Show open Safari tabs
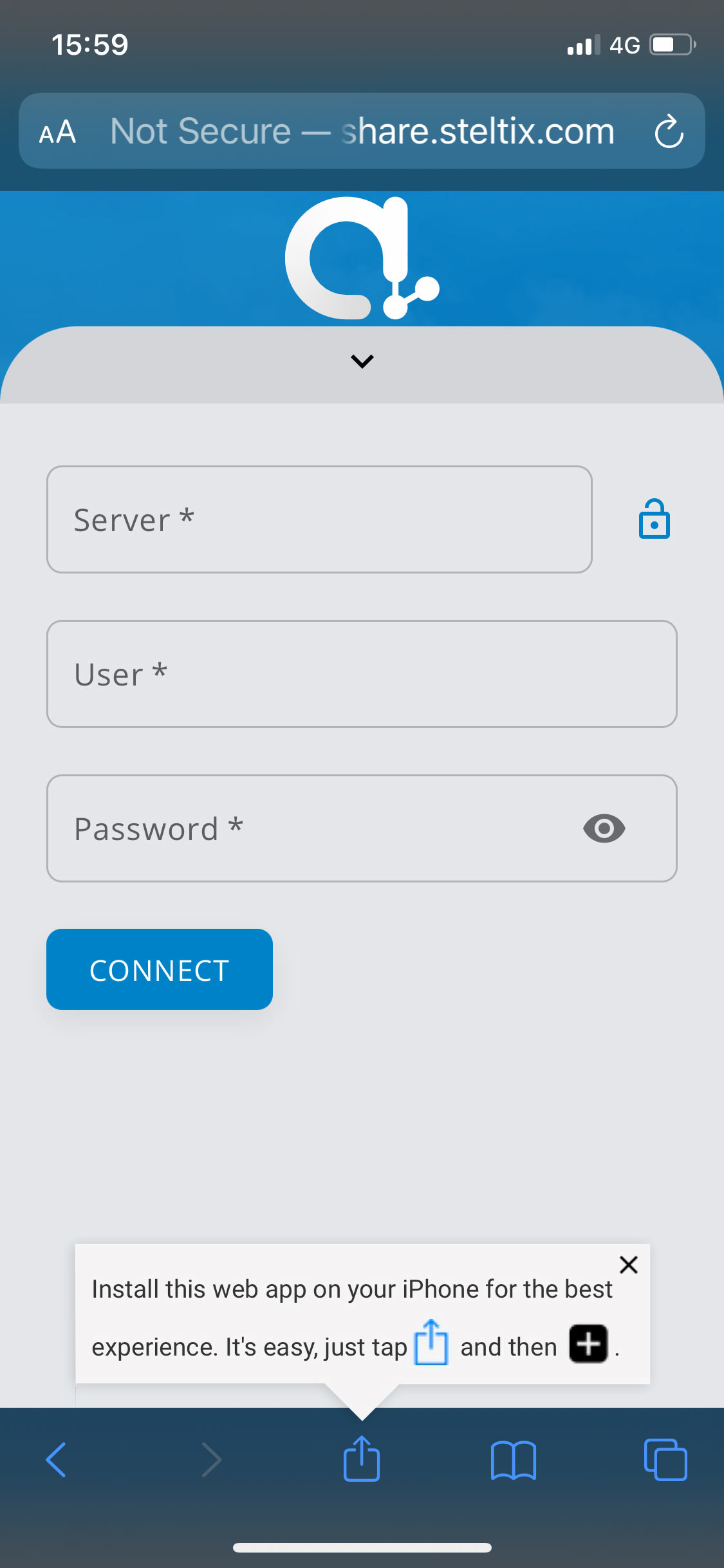Image resolution: width=724 pixels, height=1568 pixels. tap(665, 1459)
